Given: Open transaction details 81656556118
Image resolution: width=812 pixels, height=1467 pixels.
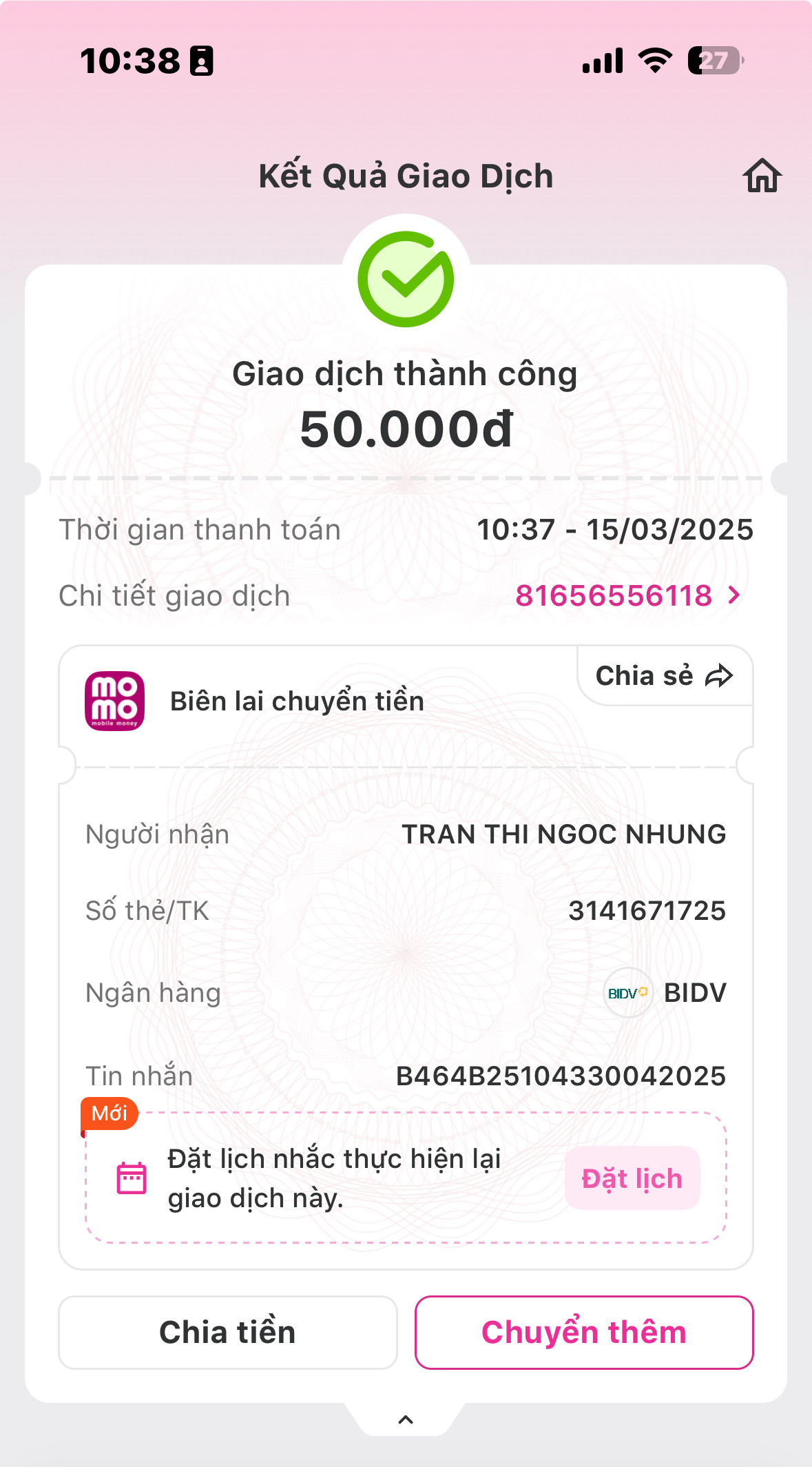Looking at the screenshot, I should pos(627,595).
